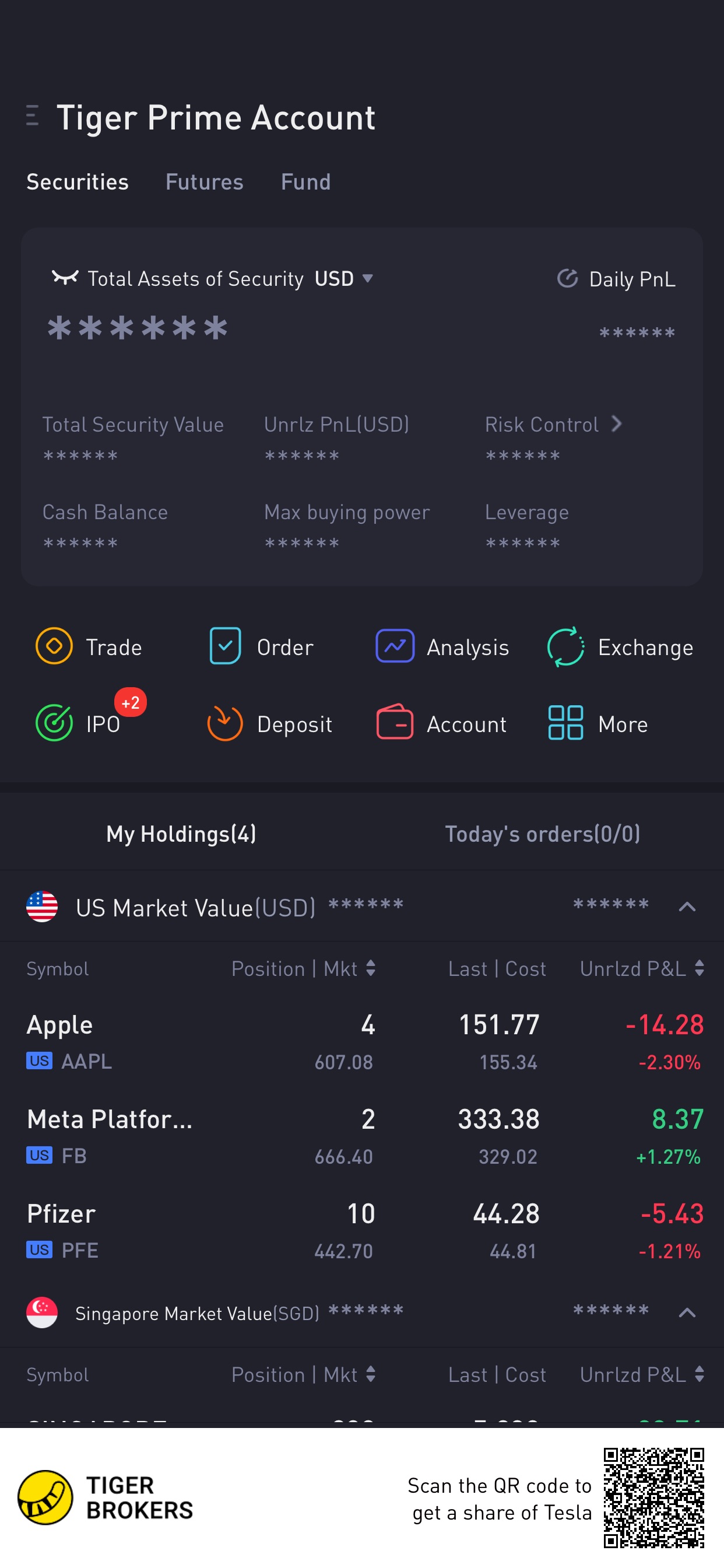Collapse the Singapore Market Value section
This screenshot has height=1568, width=724.
pyautogui.click(x=687, y=1313)
